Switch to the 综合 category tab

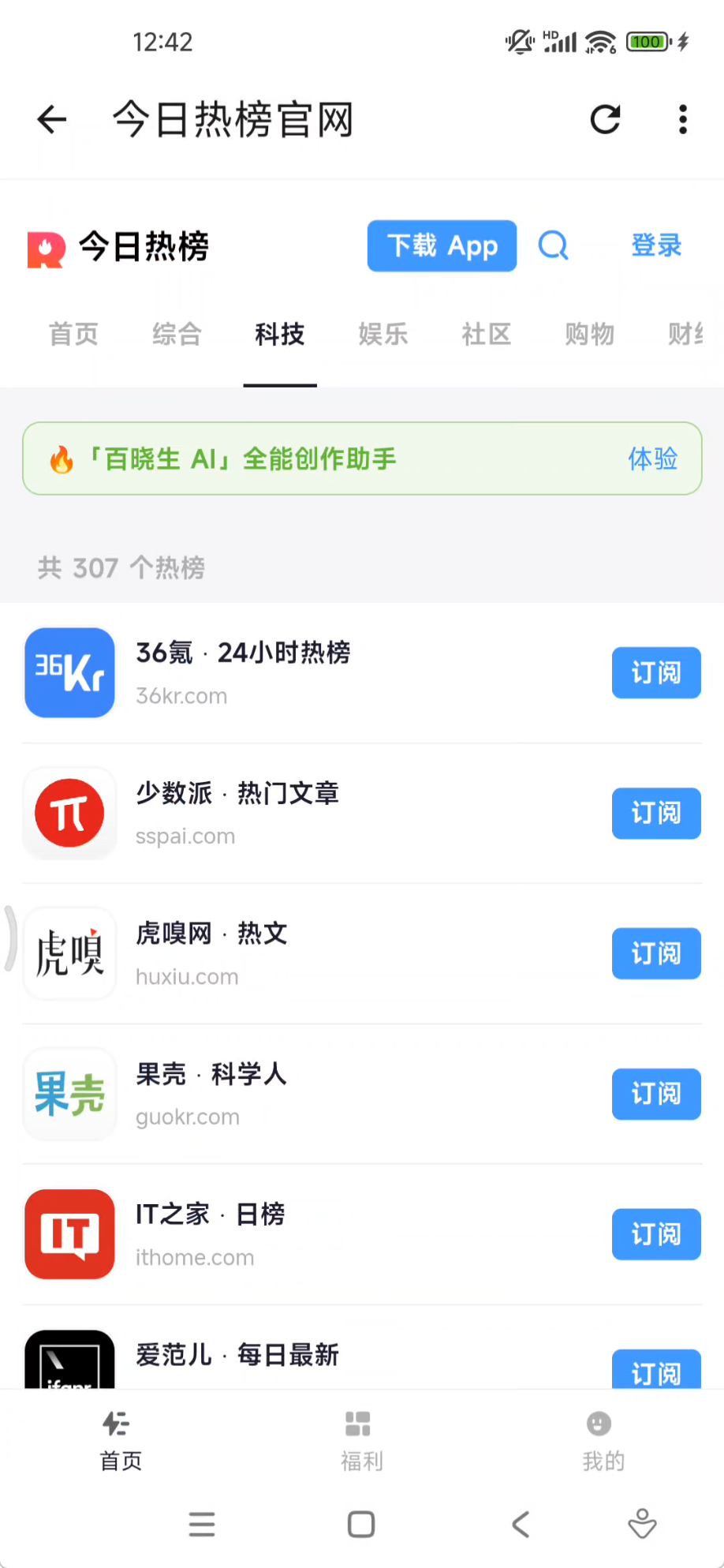[x=177, y=334]
